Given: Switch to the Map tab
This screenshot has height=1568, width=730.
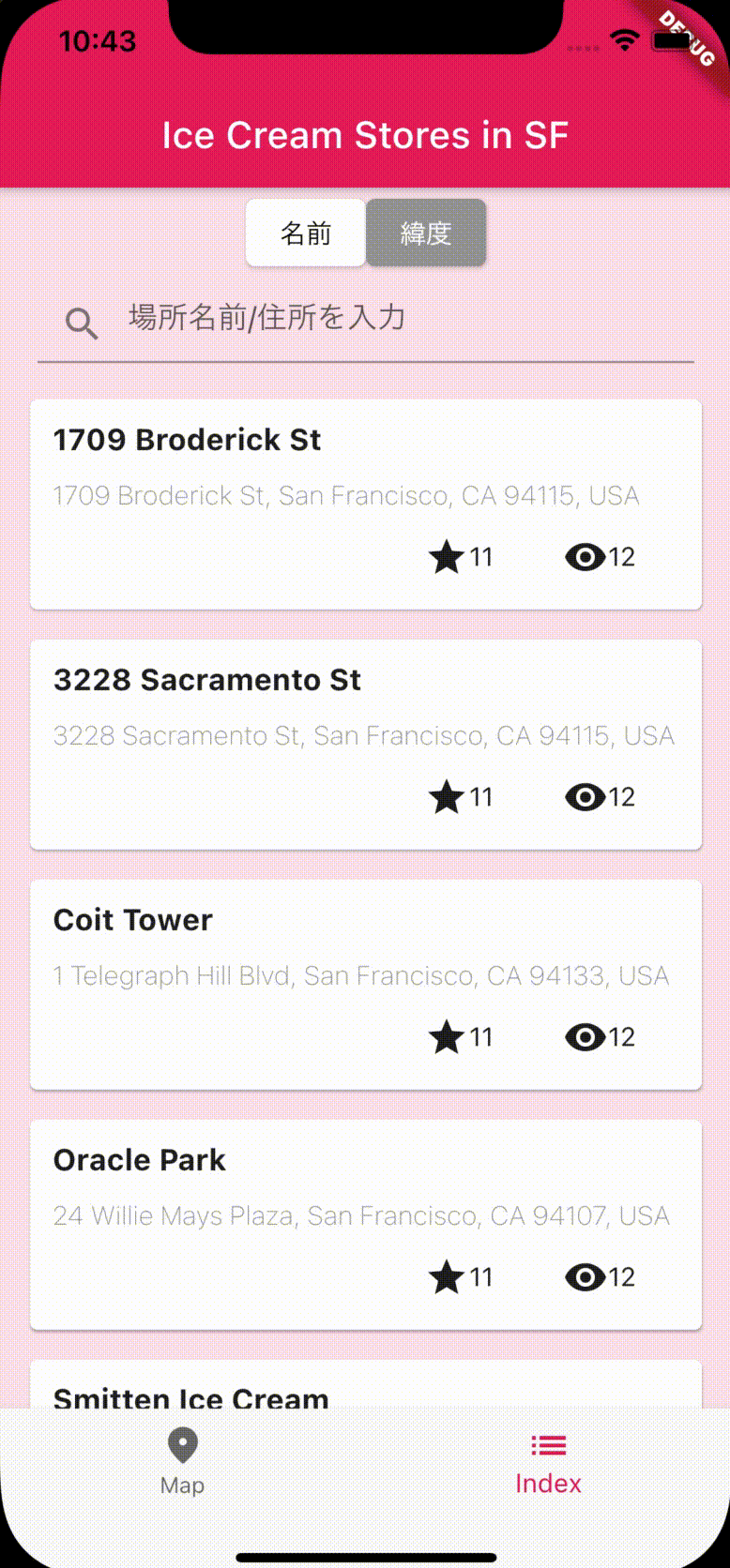Looking at the screenshot, I should [182, 1461].
